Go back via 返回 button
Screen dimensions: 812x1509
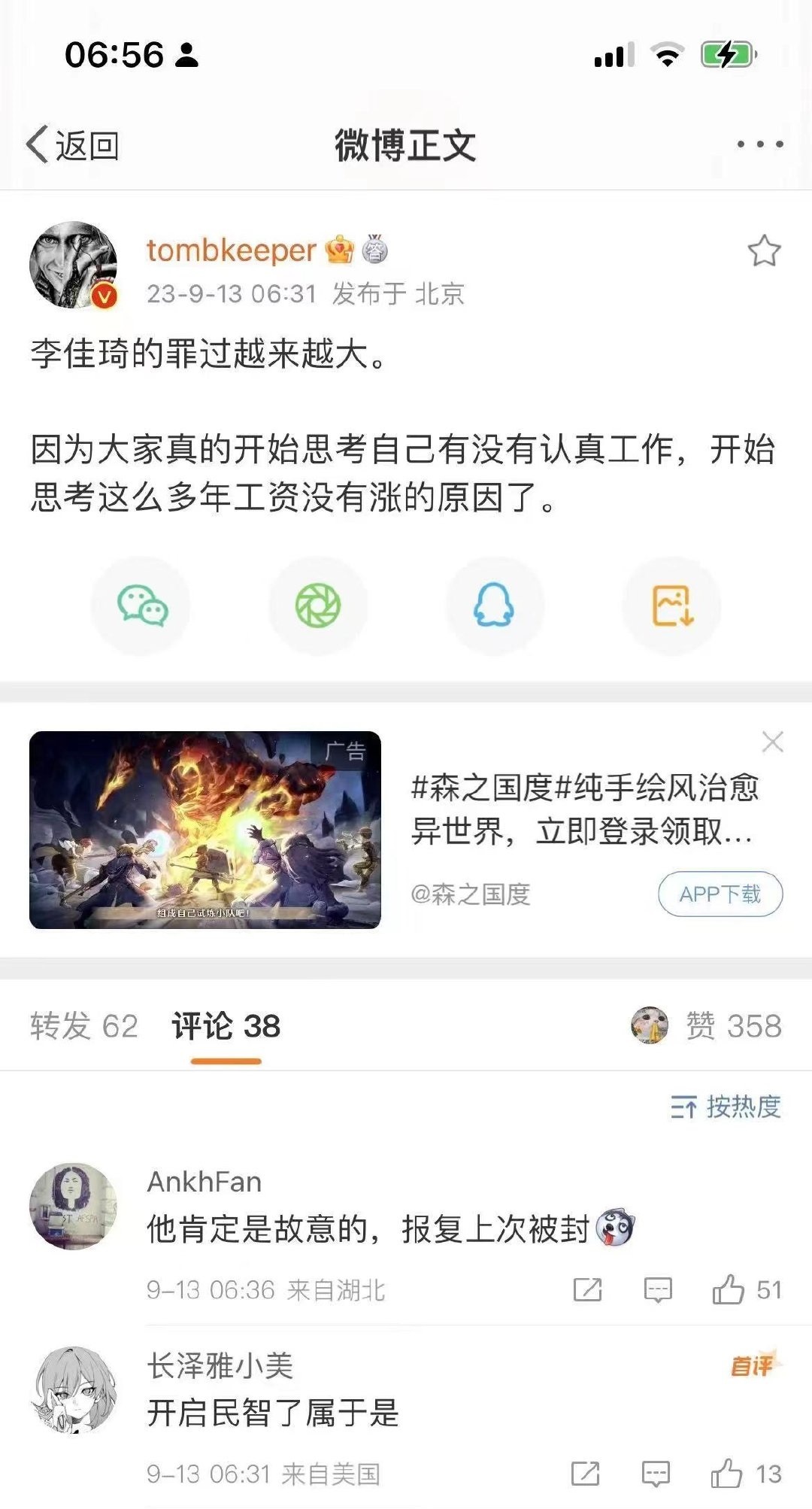73,144
